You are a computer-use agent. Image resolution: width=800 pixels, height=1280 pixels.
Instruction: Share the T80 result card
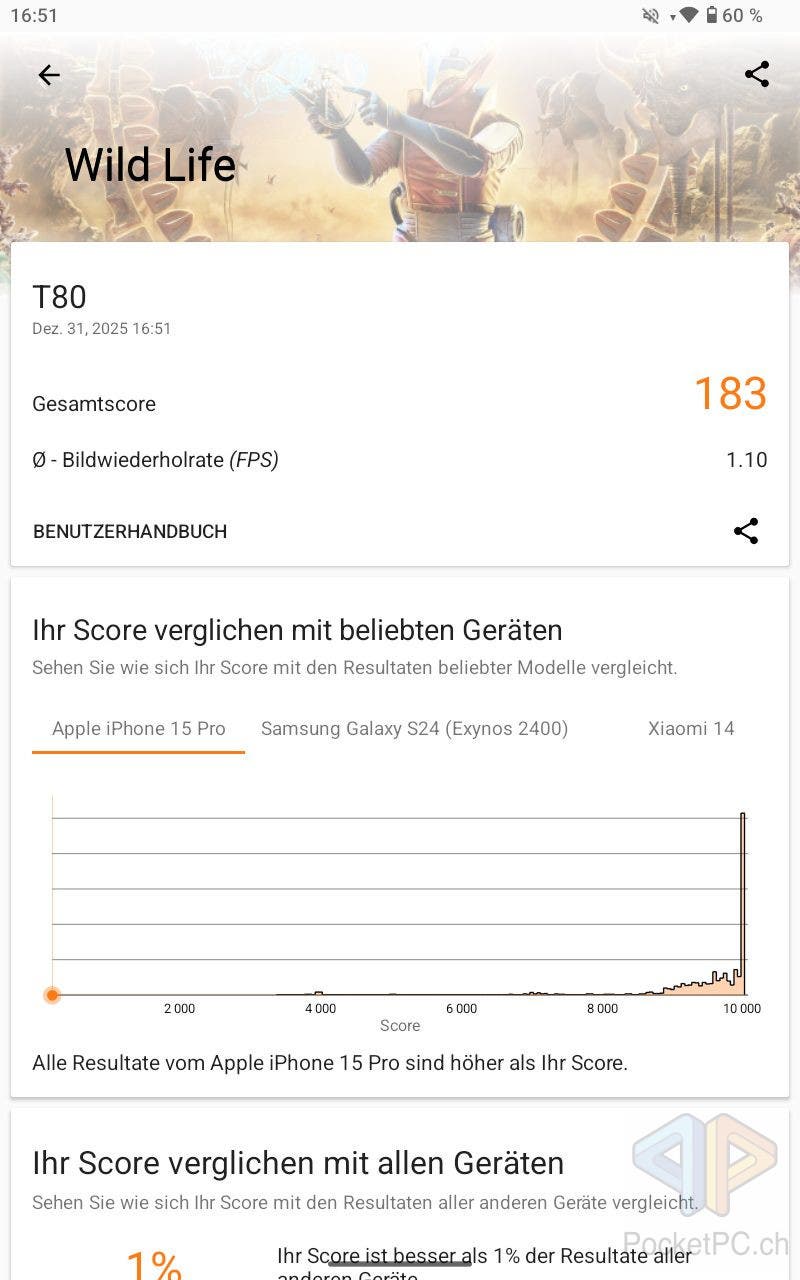(x=746, y=531)
